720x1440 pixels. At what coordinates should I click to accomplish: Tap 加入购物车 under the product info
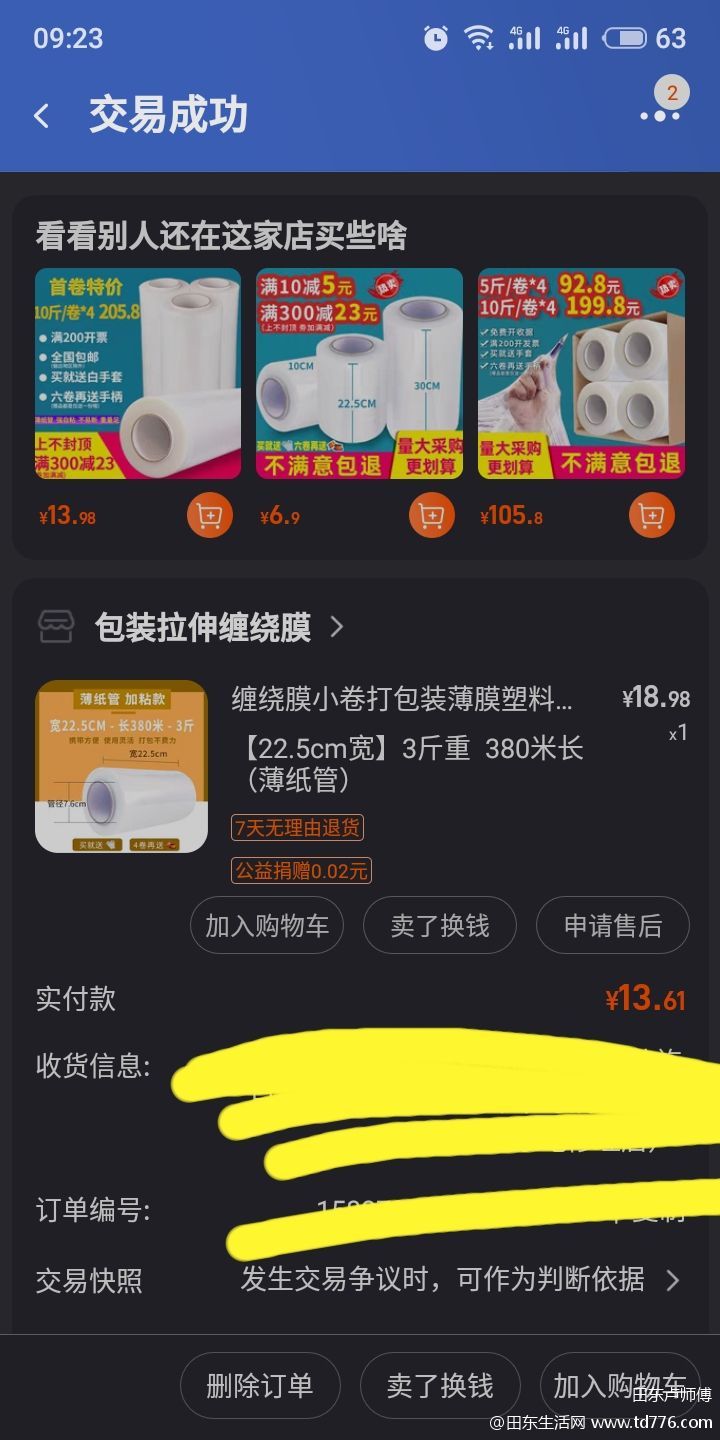[267, 925]
